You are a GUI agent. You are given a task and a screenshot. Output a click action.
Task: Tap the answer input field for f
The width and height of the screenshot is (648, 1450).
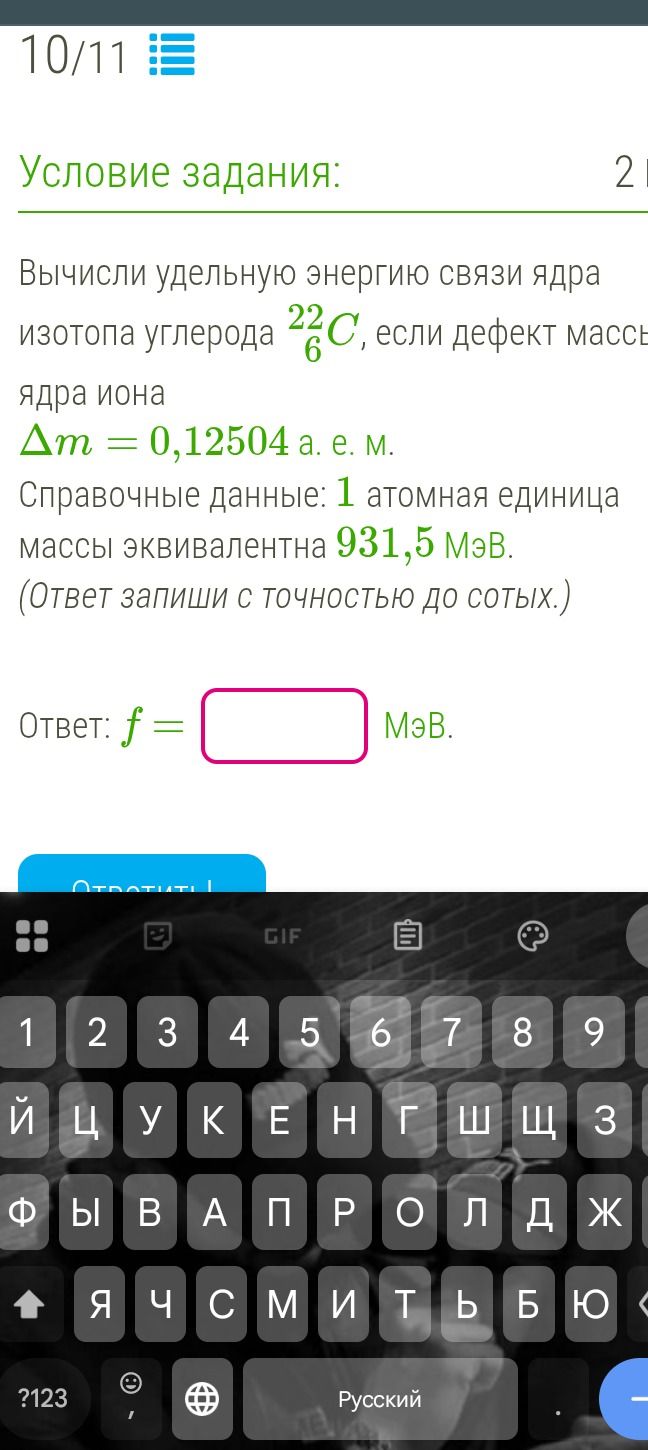click(285, 726)
